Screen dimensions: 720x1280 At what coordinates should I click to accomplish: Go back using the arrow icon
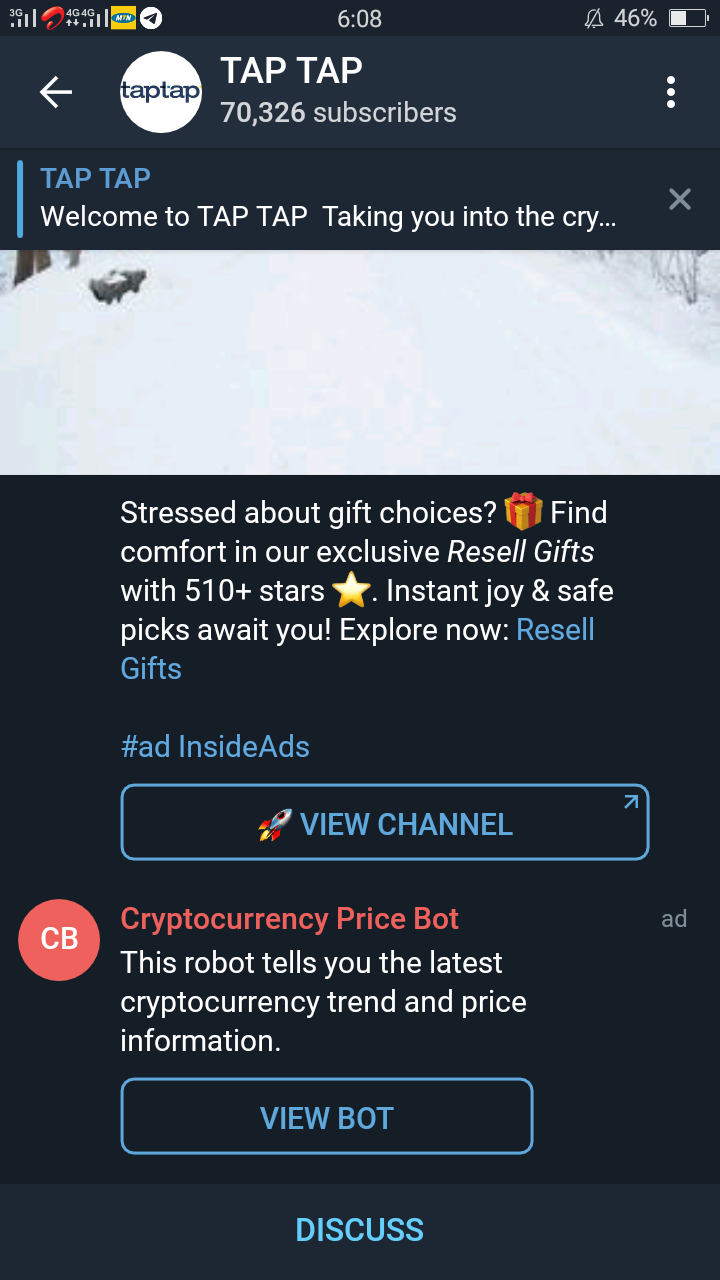coord(56,93)
